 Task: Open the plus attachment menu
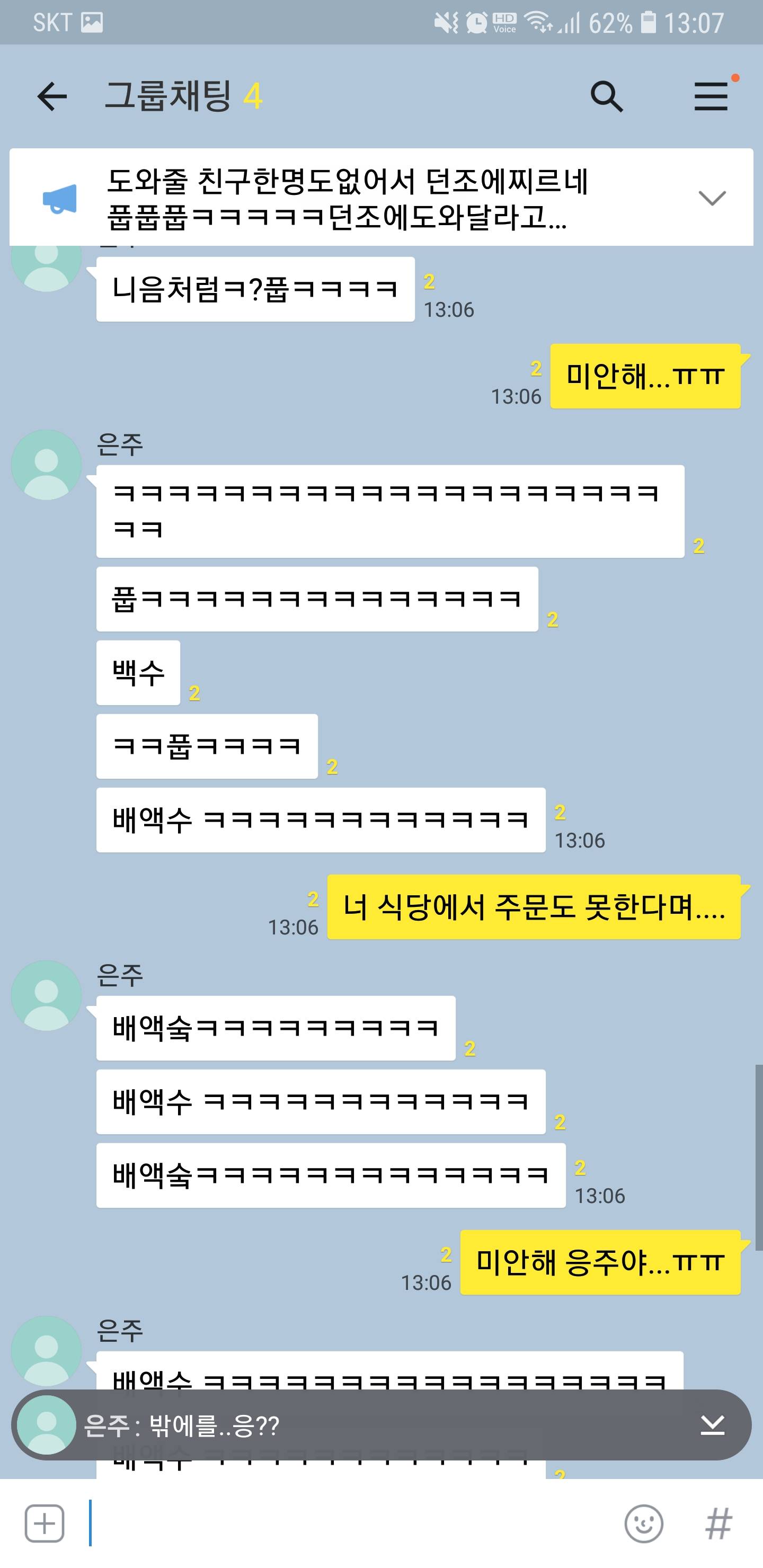(x=45, y=1524)
